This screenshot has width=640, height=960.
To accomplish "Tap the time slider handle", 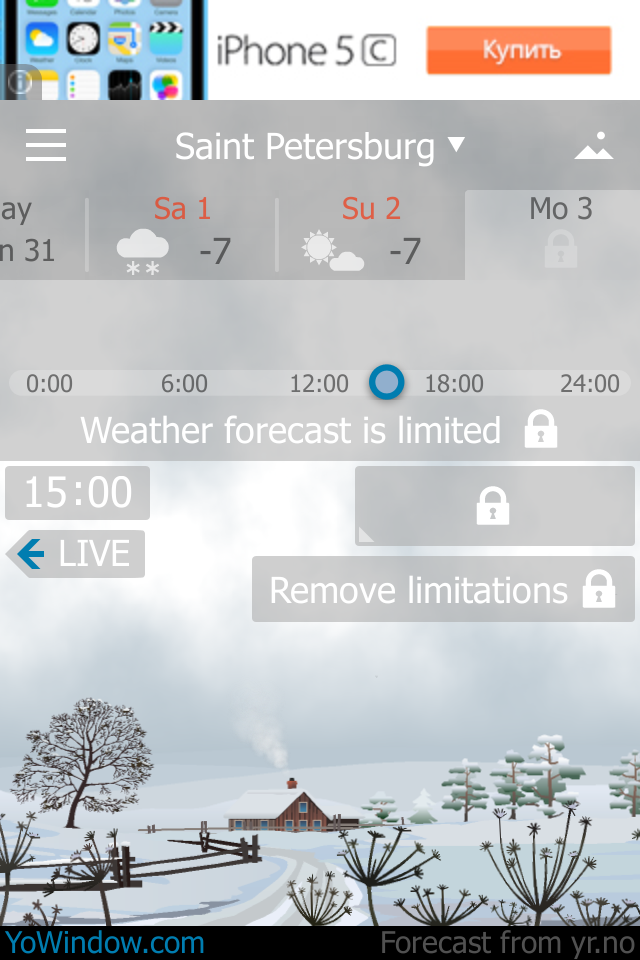I will (x=386, y=382).
